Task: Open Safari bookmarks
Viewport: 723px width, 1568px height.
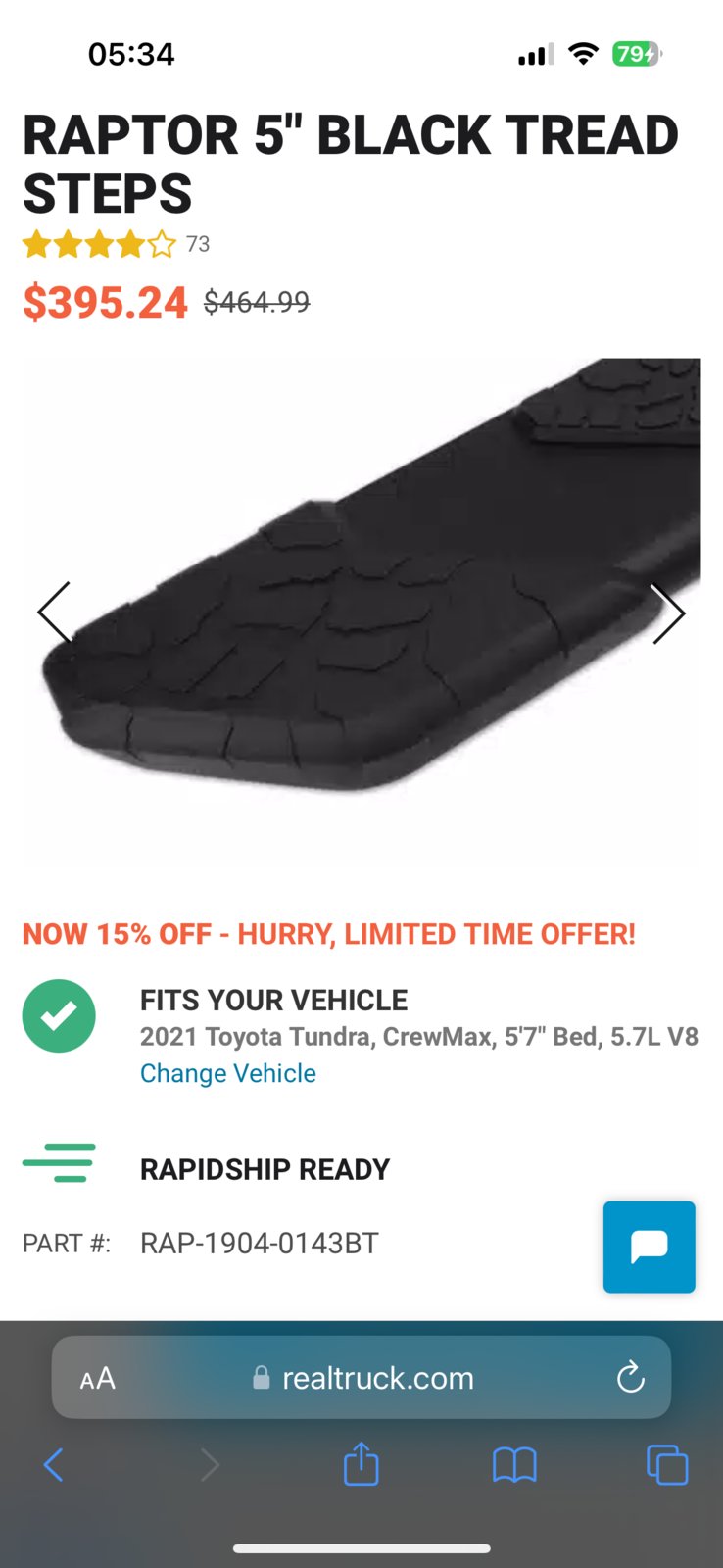Action: click(x=513, y=1465)
